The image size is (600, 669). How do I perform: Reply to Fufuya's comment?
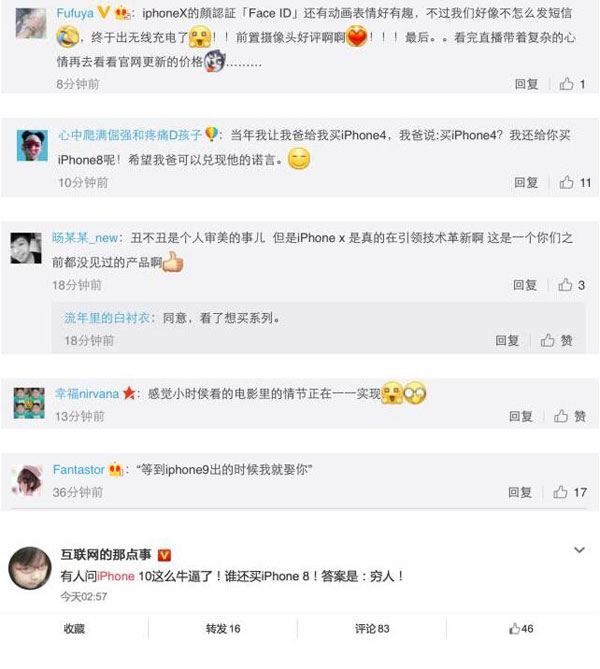tap(526, 85)
